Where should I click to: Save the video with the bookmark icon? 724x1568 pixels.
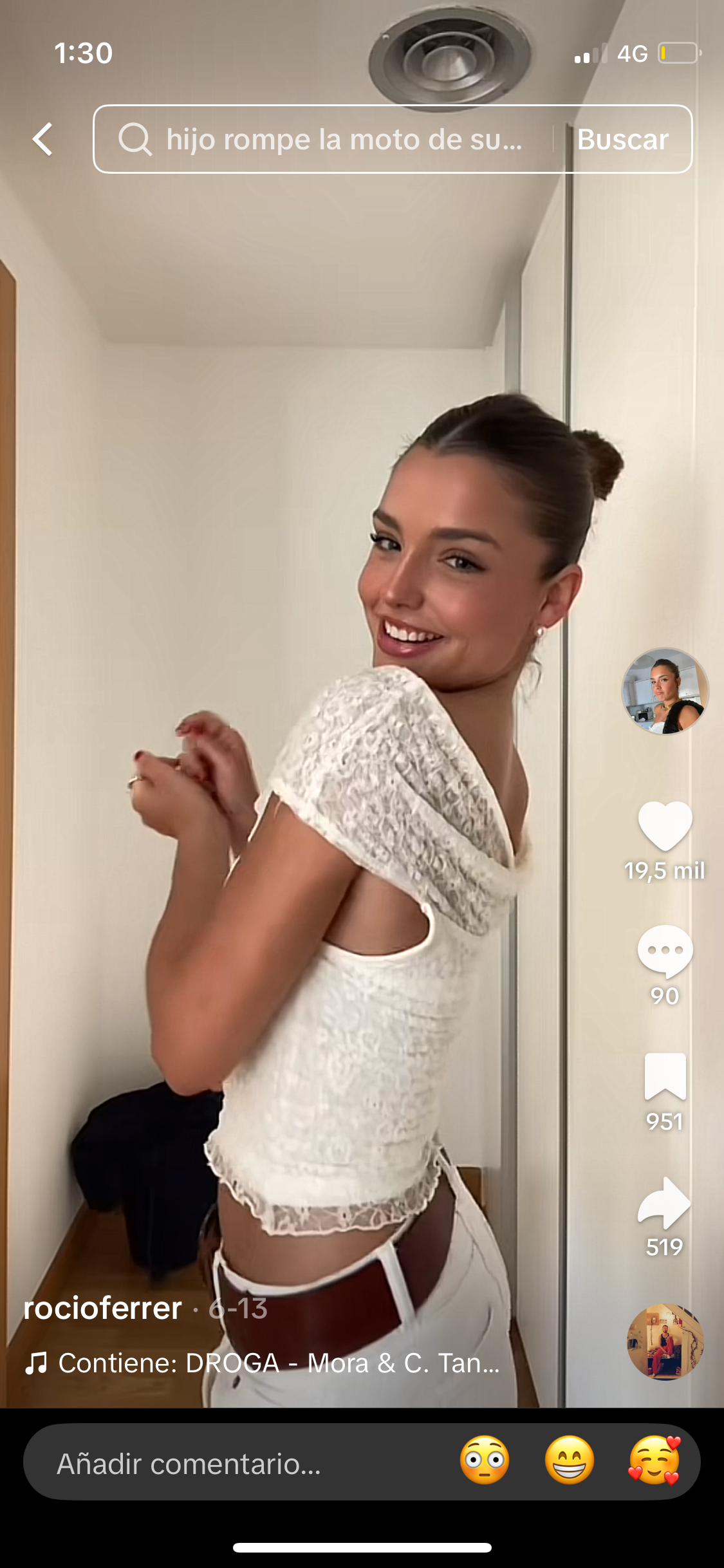pyautogui.click(x=665, y=1076)
